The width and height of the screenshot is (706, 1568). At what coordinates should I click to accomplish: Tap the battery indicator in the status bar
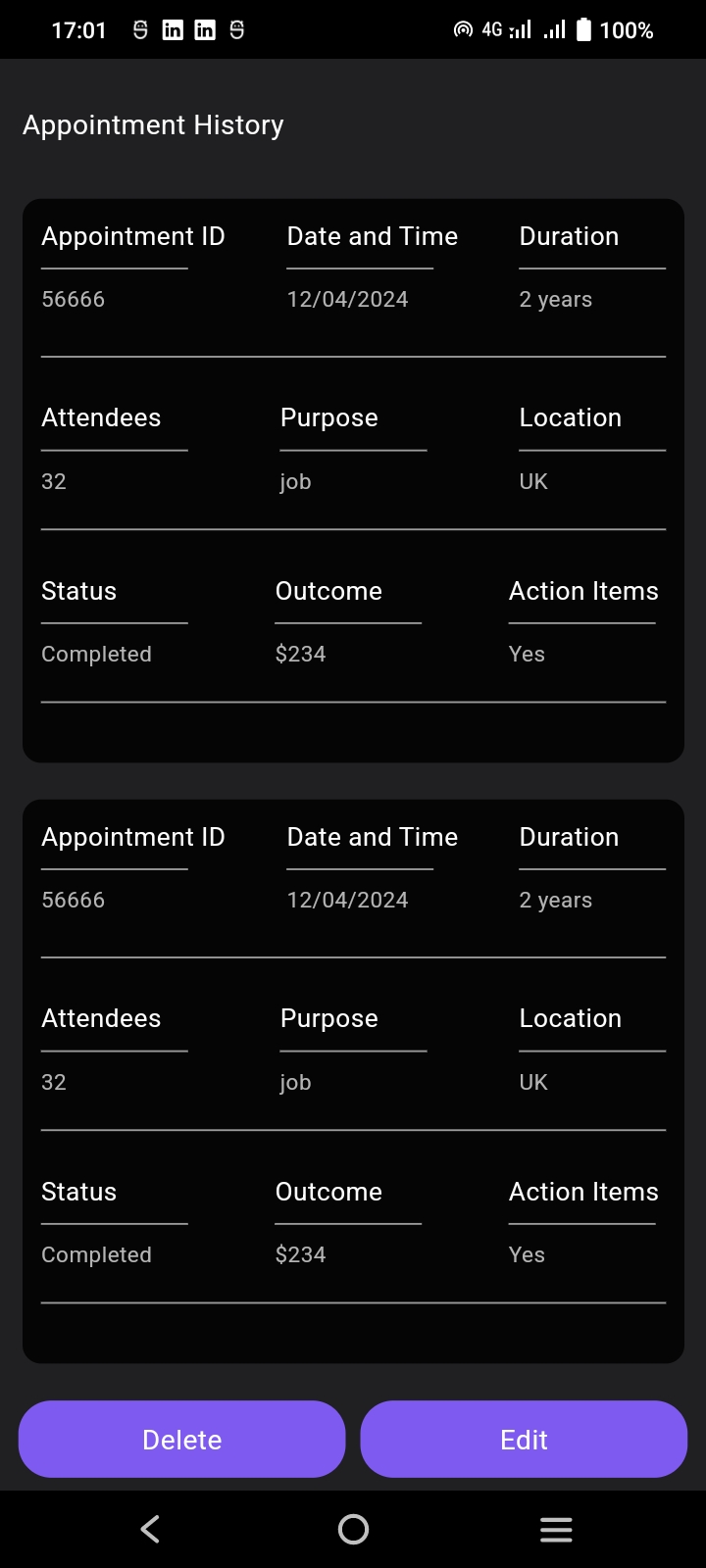(582, 29)
